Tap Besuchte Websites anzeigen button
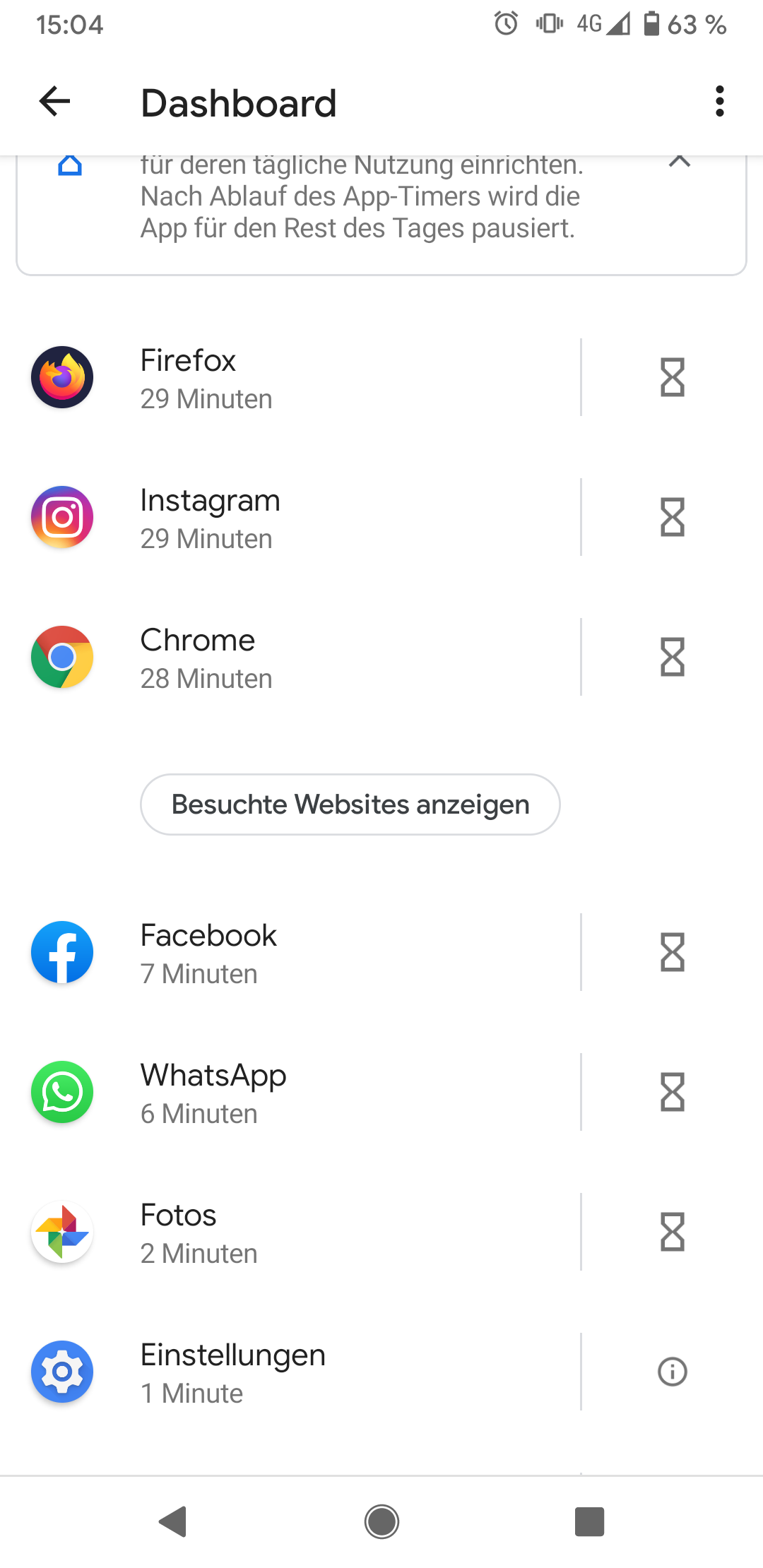The image size is (763, 1568). point(350,804)
